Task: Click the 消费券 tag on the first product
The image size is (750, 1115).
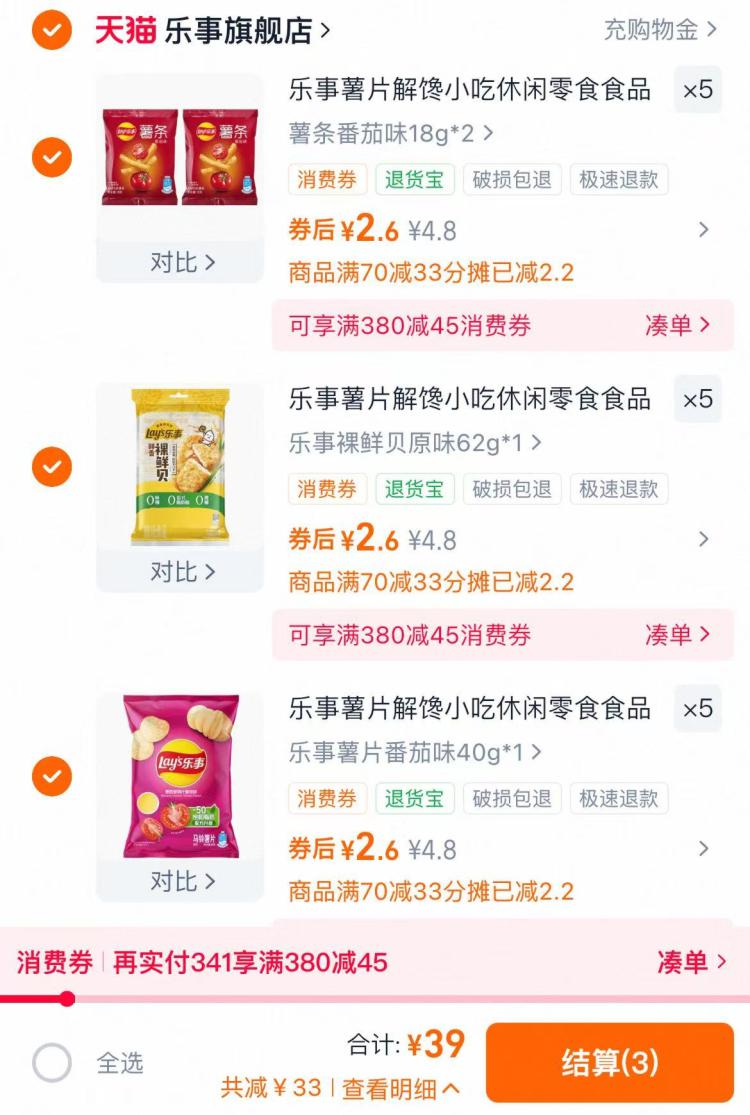Action: (325, 181)
